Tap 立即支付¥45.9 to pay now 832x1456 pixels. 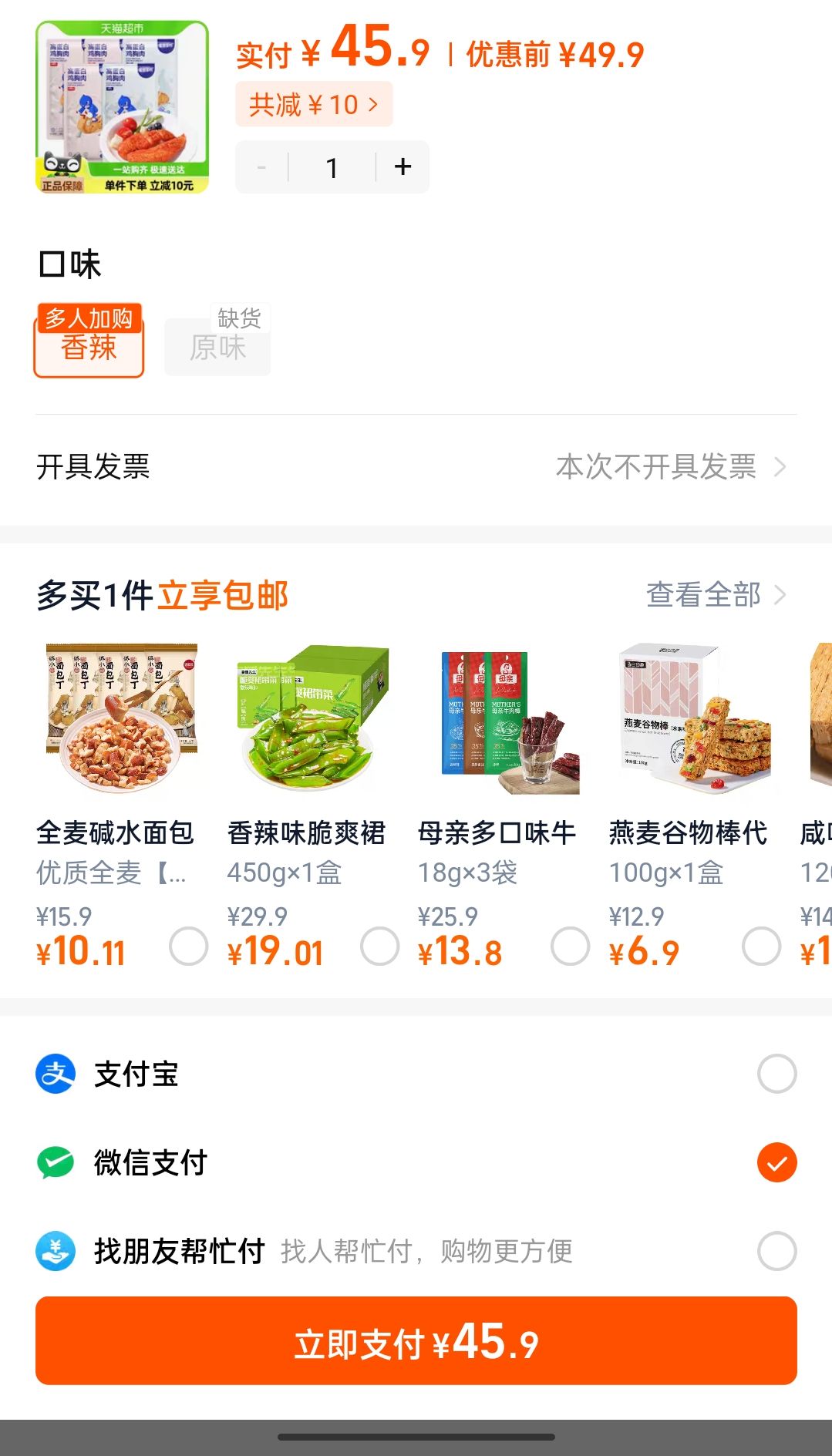(416, 1340)
